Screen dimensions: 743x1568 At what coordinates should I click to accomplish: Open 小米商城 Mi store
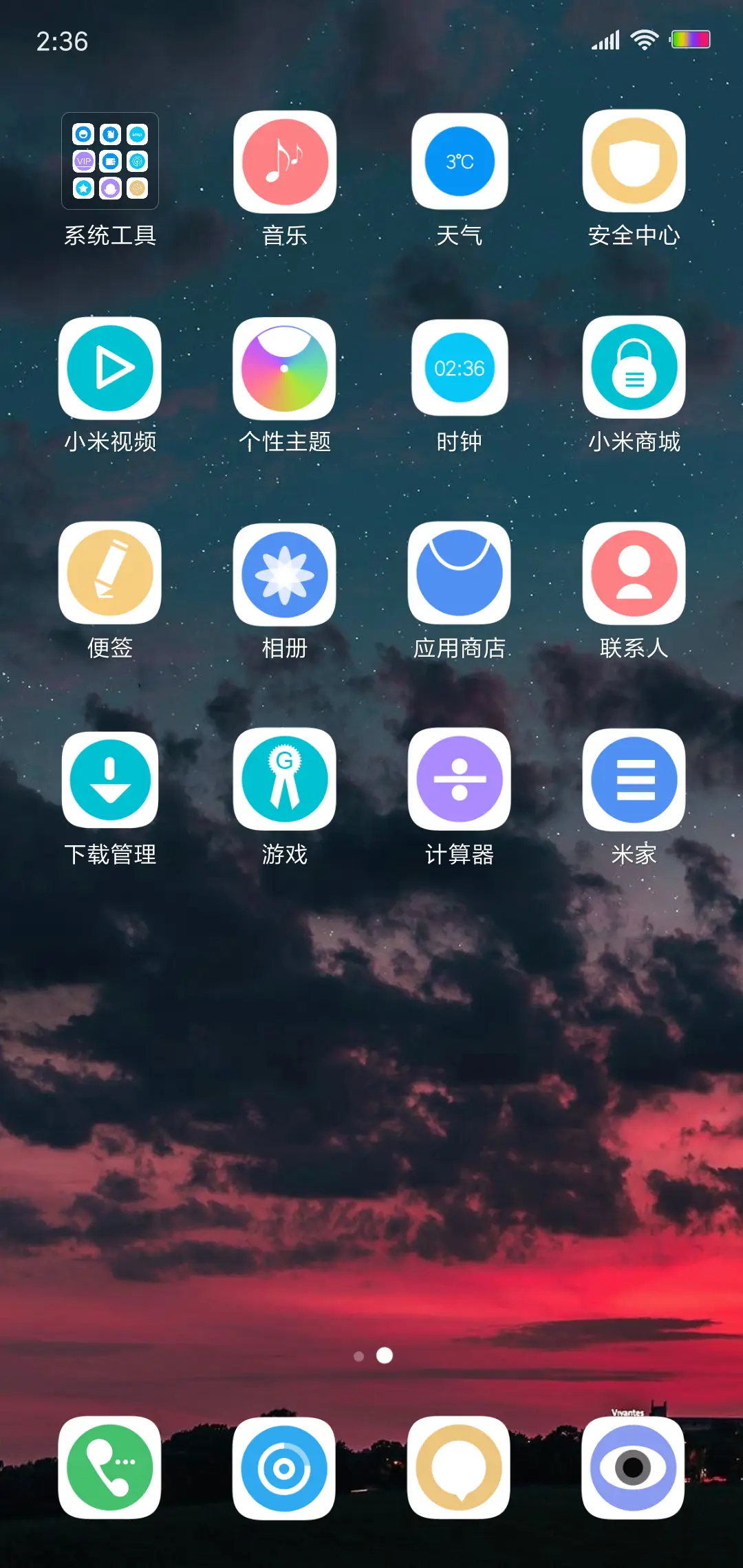(x=633, y=368)
